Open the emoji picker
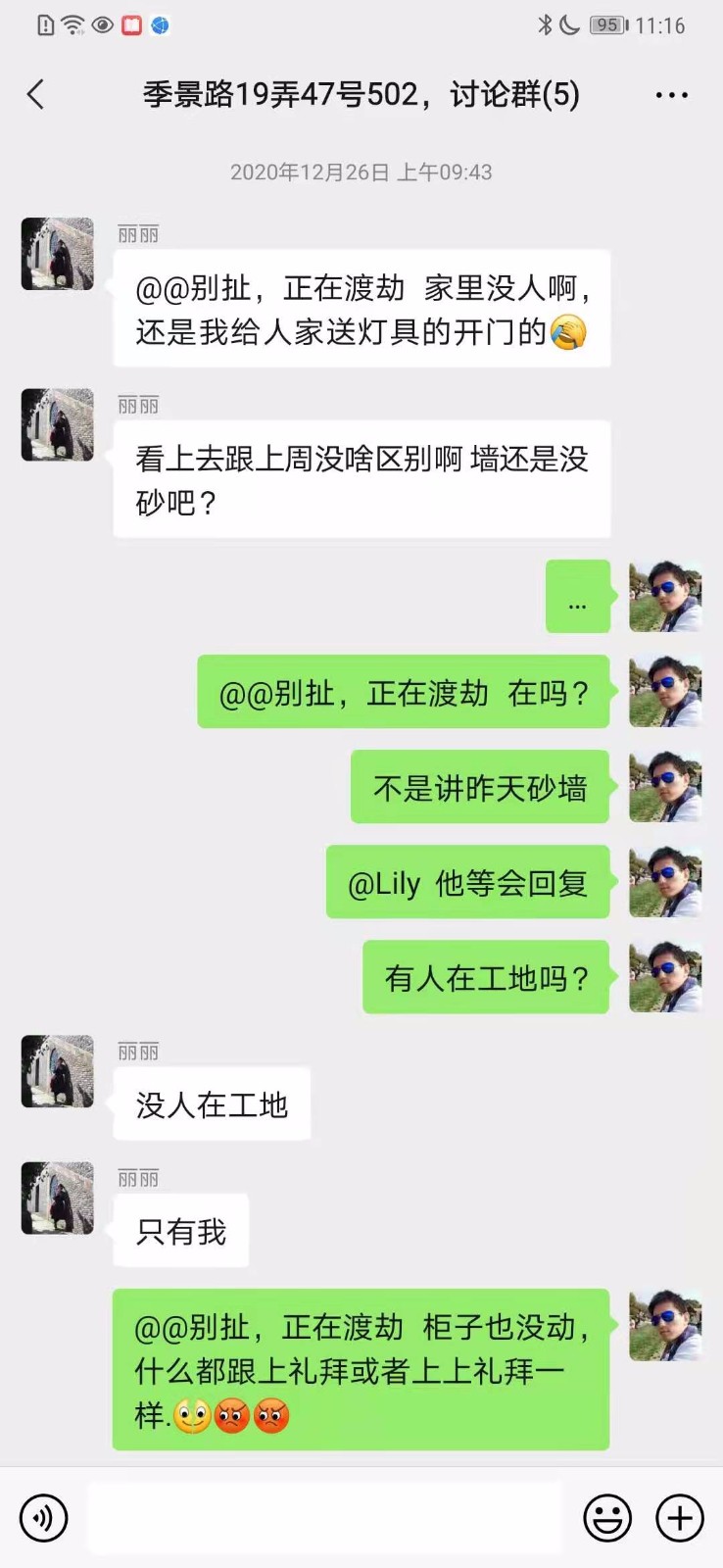Viewport: 723px width, 1568px height. pos(607,1518)
